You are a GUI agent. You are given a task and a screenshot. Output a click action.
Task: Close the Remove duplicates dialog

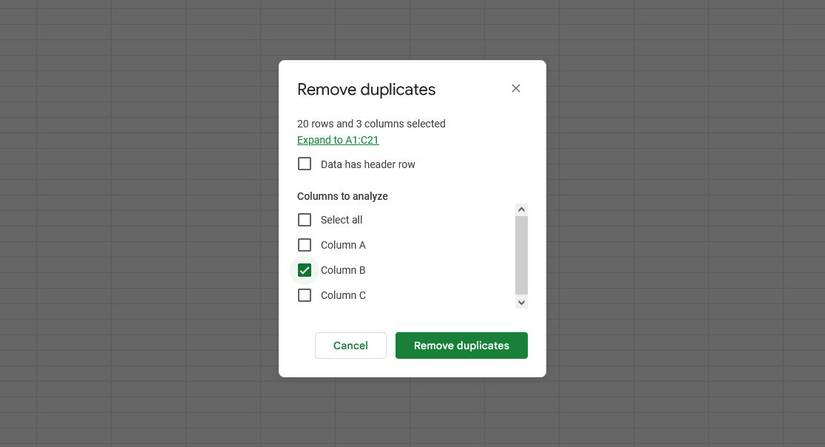coord(516,88)
